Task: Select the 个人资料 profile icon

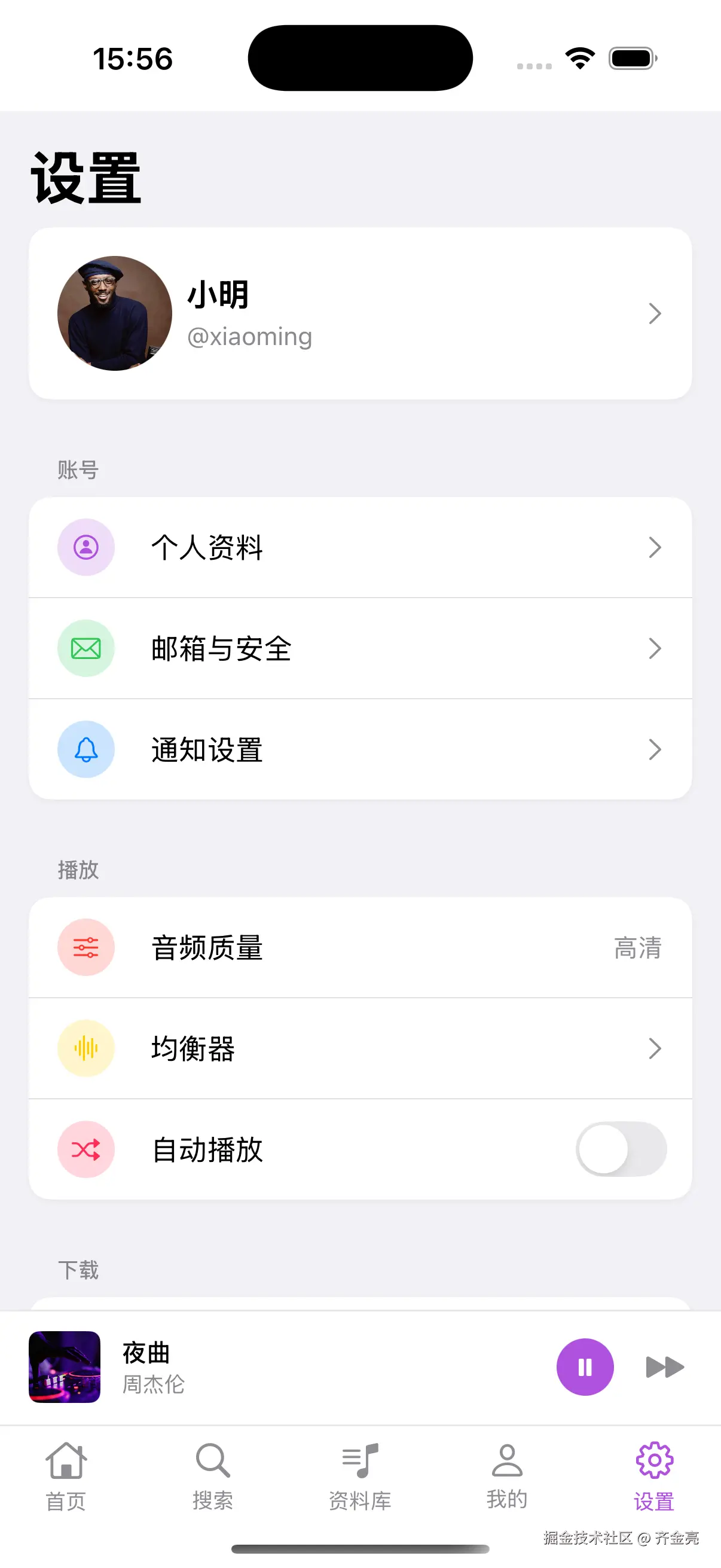Action: (x=85, y=547)
